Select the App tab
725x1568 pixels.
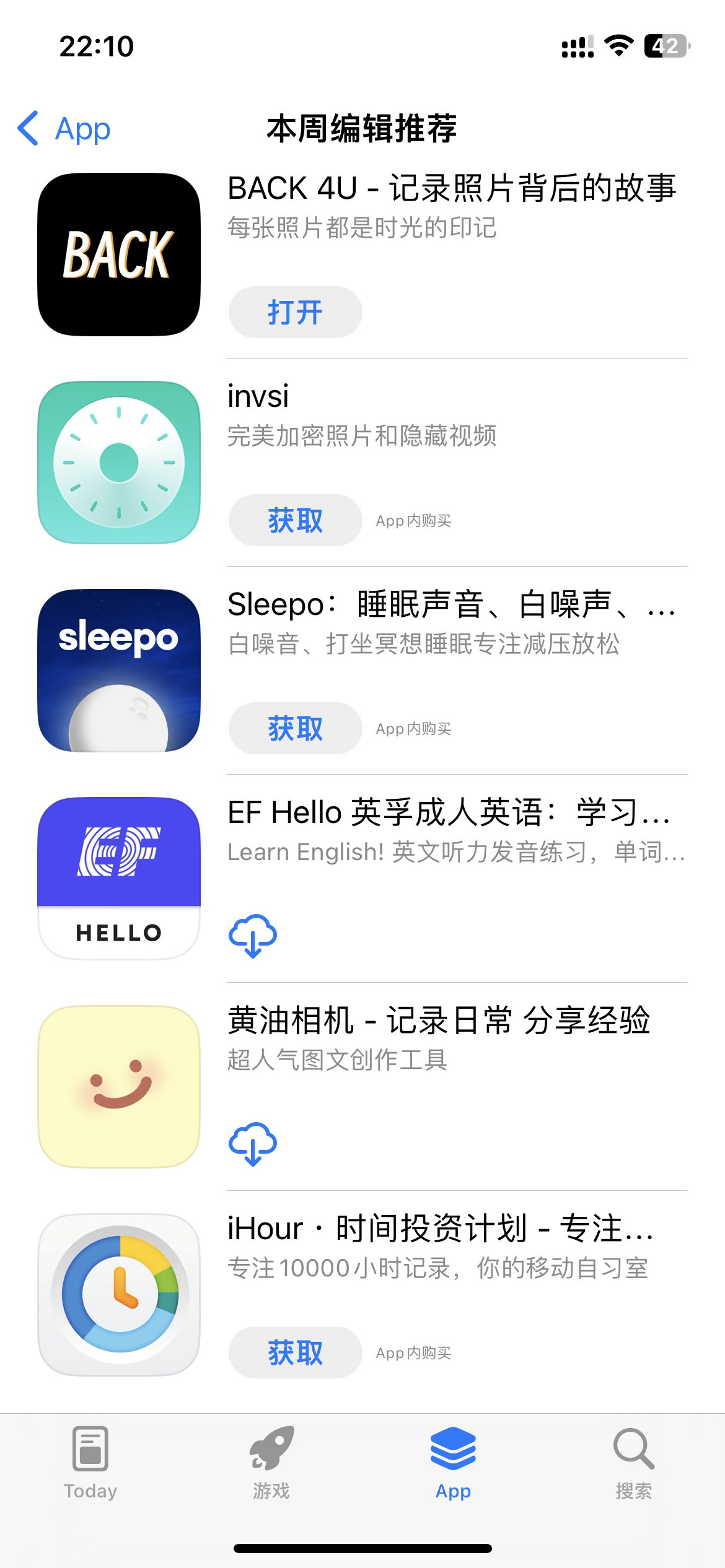click(x=453, y=1463)
